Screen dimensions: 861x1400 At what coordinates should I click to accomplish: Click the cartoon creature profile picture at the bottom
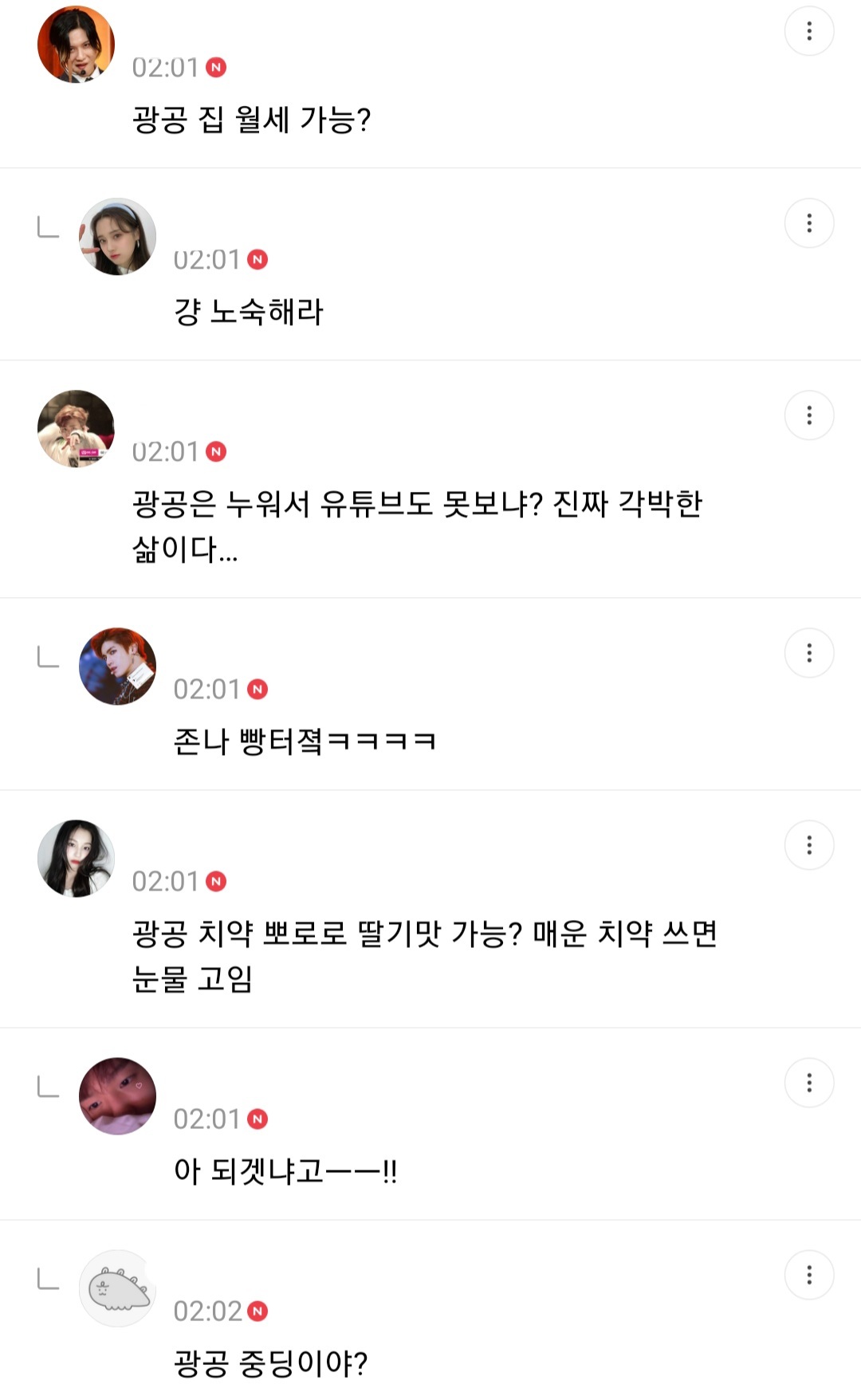118,1287
